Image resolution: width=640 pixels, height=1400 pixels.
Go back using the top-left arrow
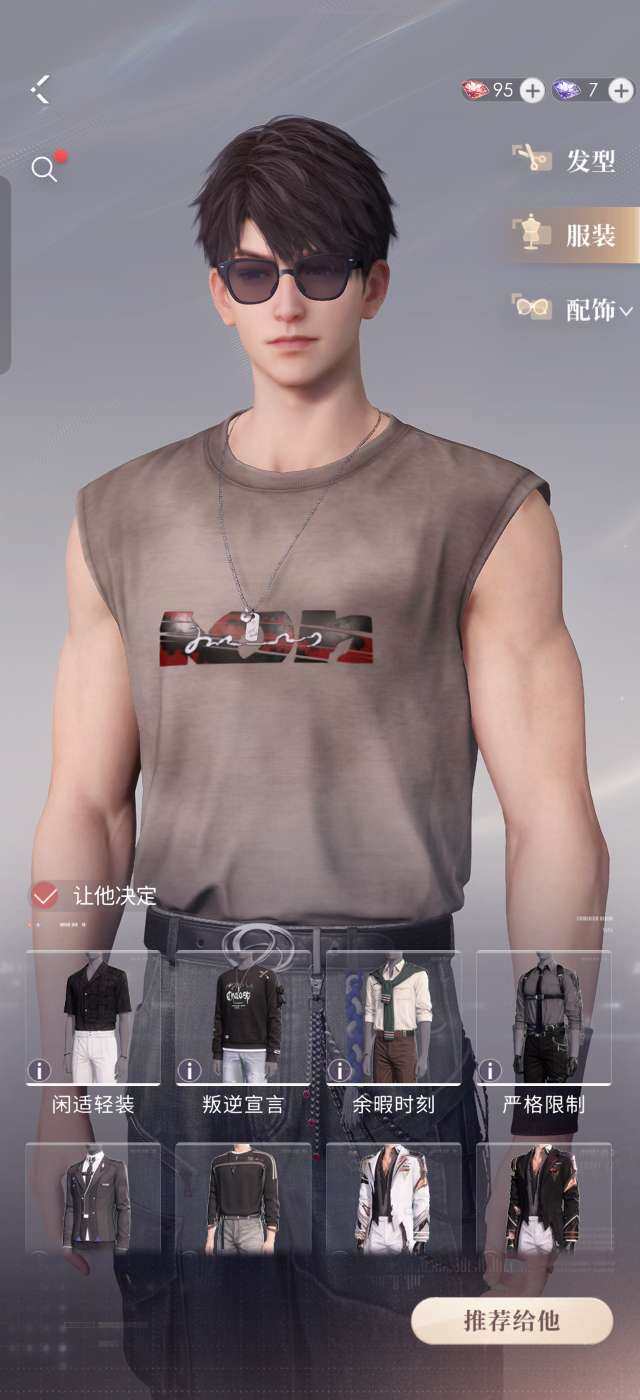point(39,90)
